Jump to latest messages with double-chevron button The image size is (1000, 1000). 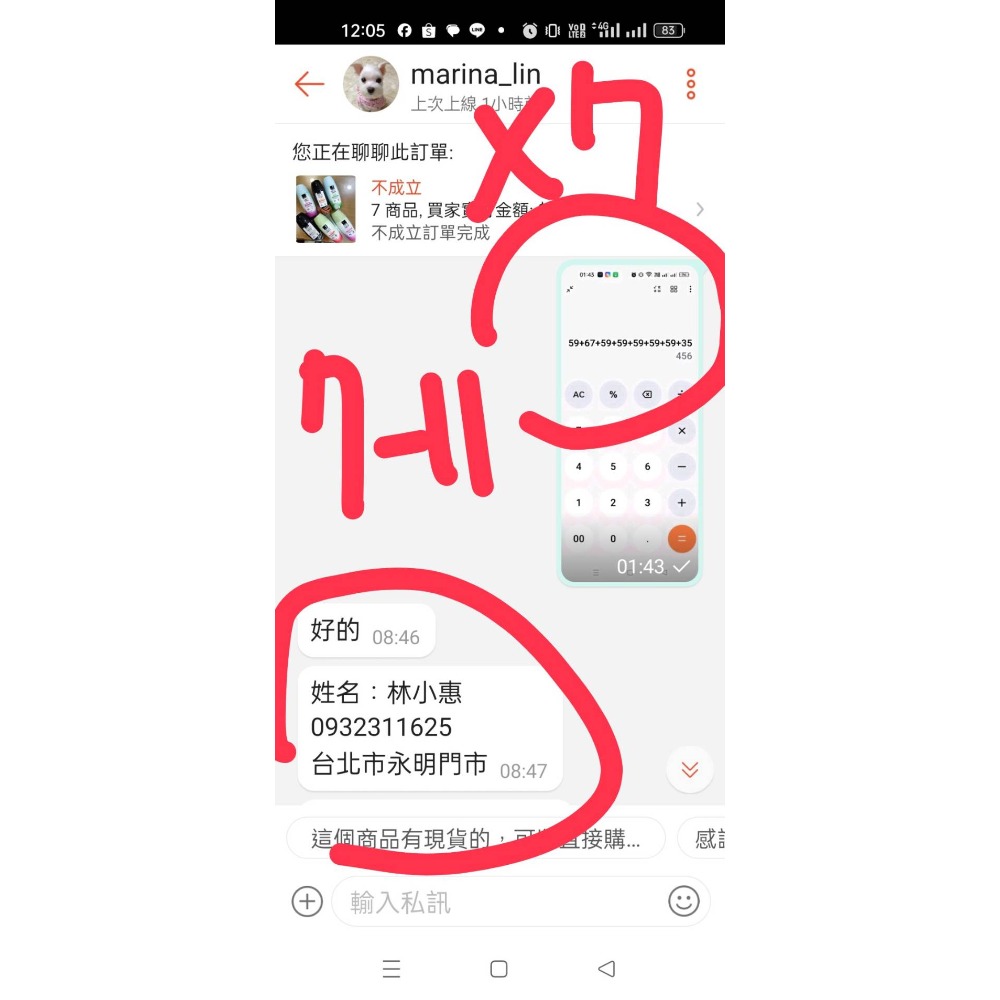coord(689,769)
